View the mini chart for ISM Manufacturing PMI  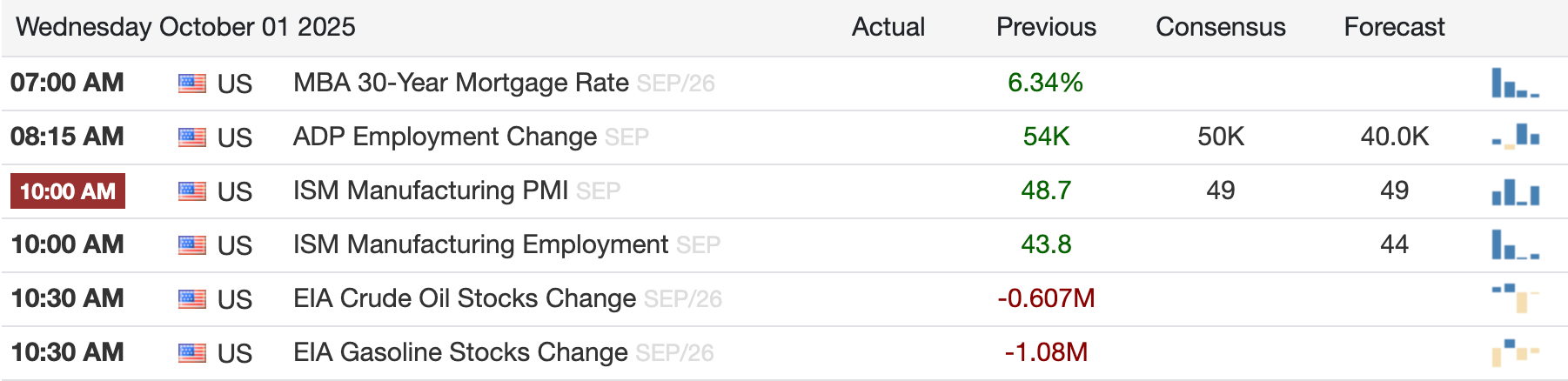[x=1515, y=191]
